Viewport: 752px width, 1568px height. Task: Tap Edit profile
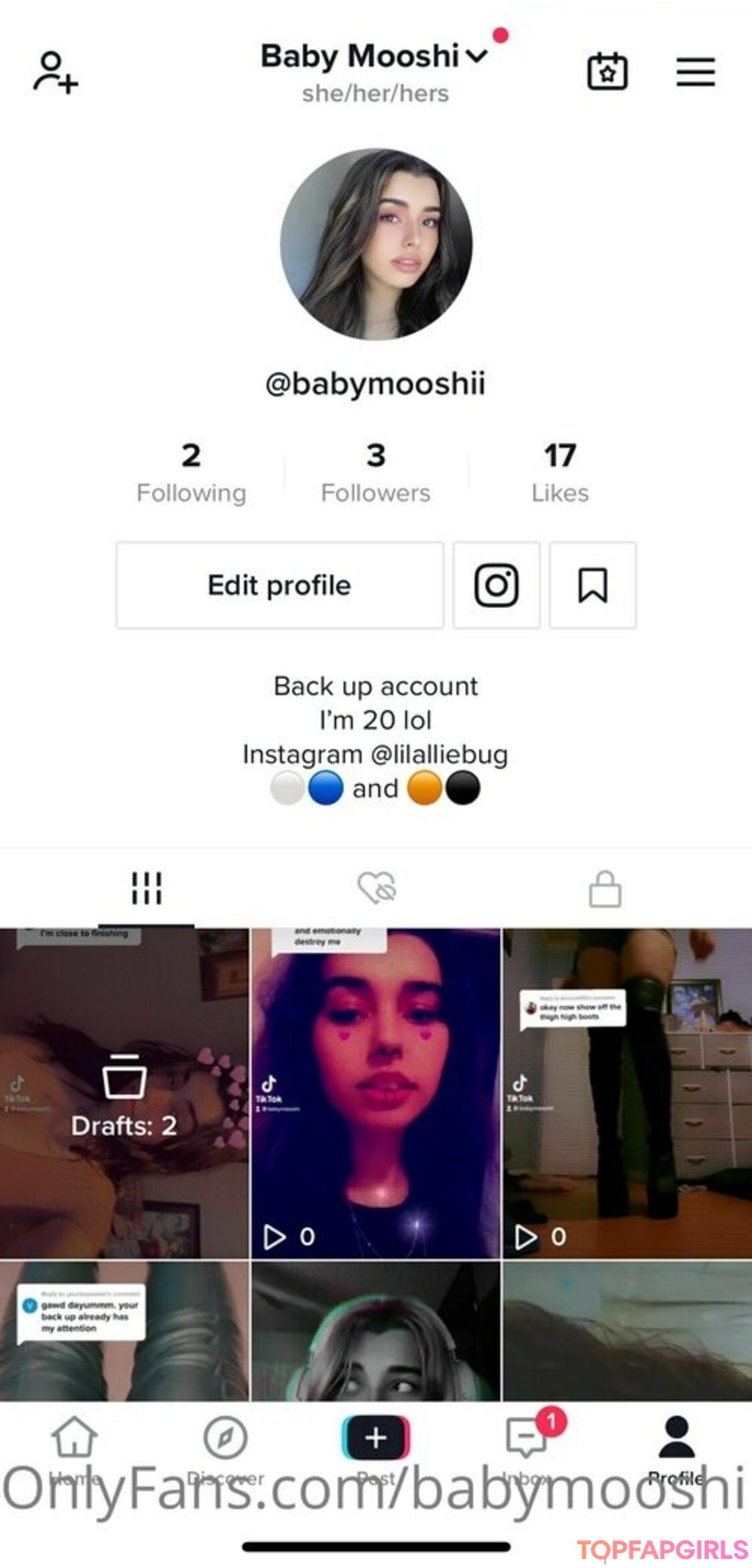pyautogui.click(x=280, y=585)
